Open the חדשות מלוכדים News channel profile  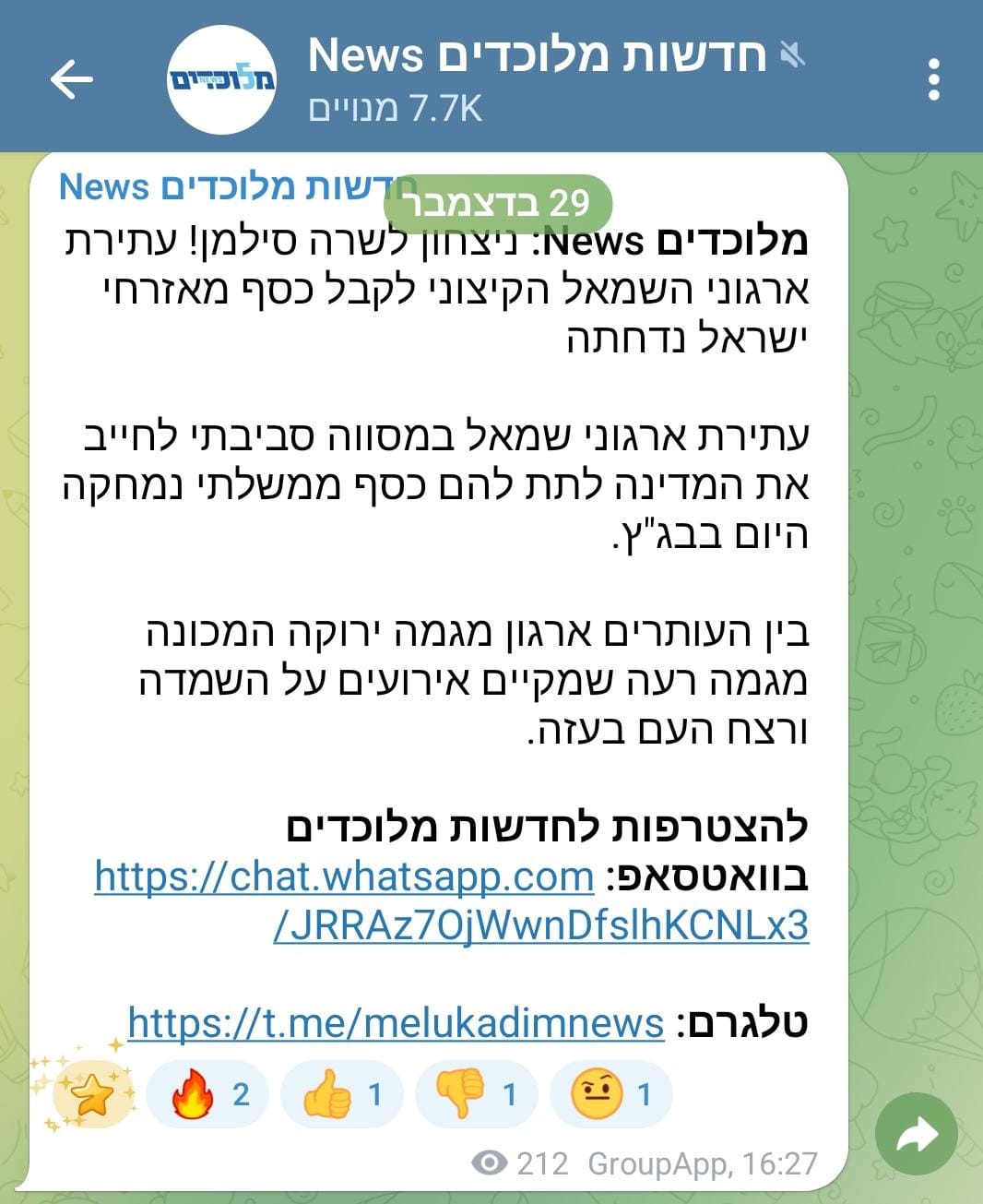[x=535, y=77]
